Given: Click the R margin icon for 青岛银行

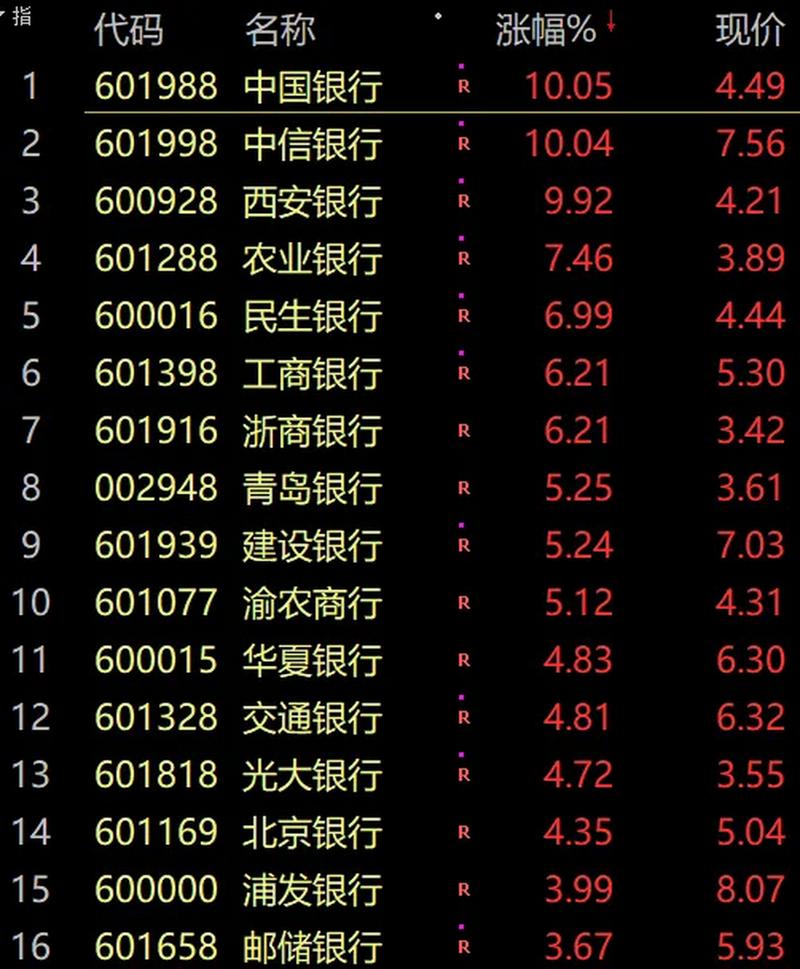Looking at the screenshot, I should [462, 488].
